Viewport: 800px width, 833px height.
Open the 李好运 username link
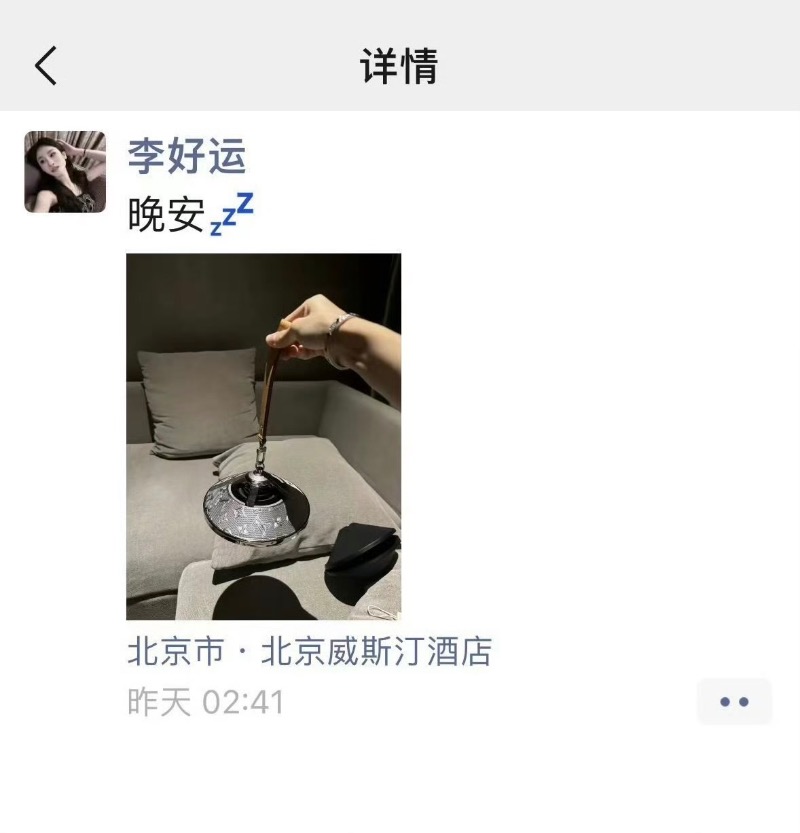[x=186, y=156]
